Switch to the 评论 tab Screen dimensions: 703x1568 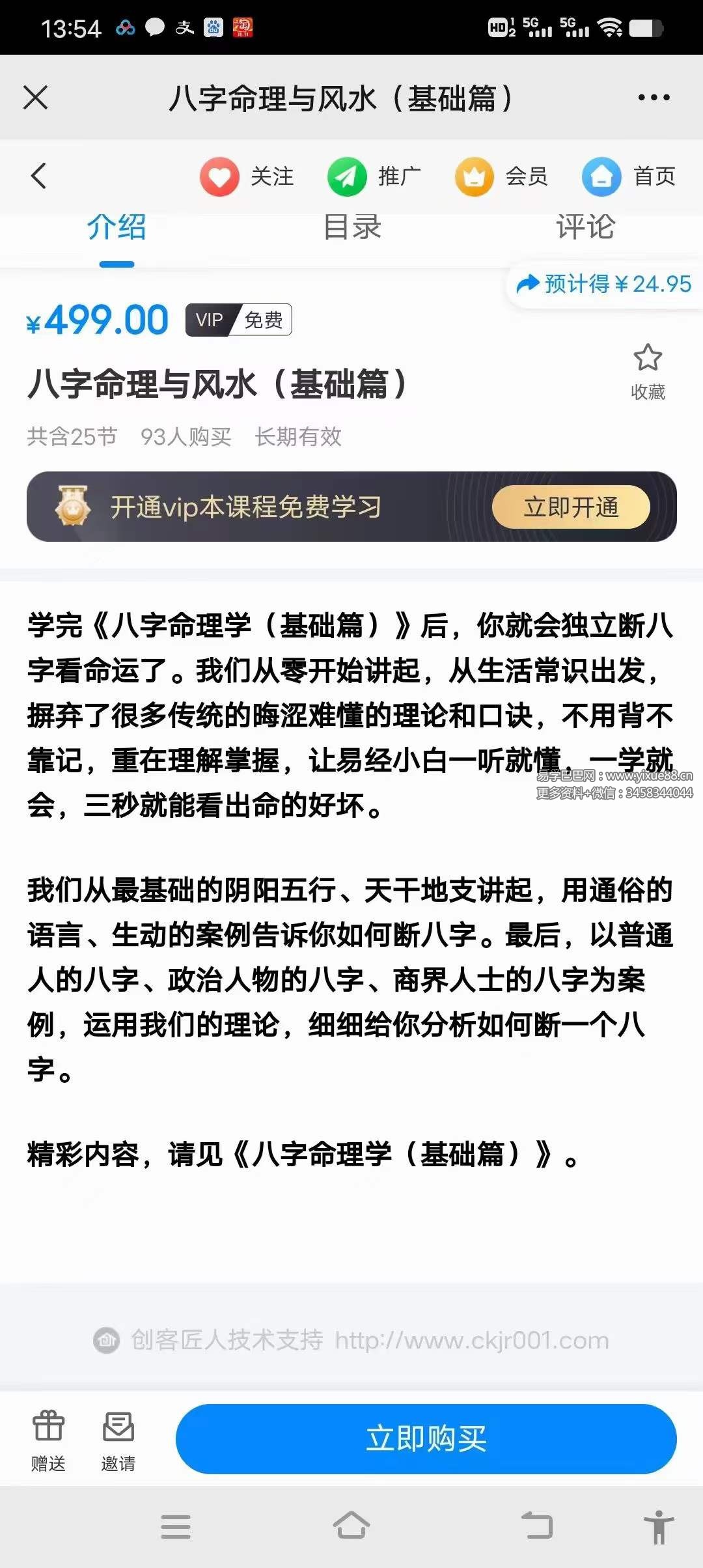click(x=585, y=229)
